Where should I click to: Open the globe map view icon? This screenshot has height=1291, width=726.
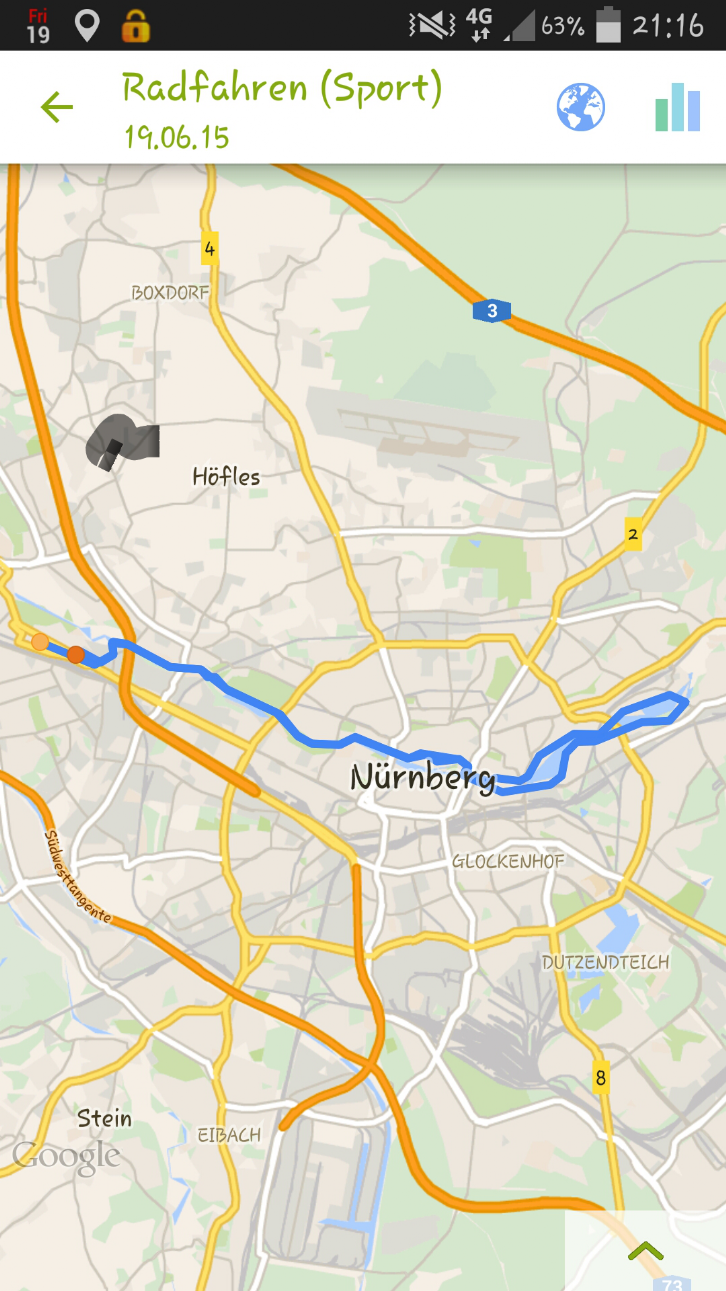coord(580,107)
